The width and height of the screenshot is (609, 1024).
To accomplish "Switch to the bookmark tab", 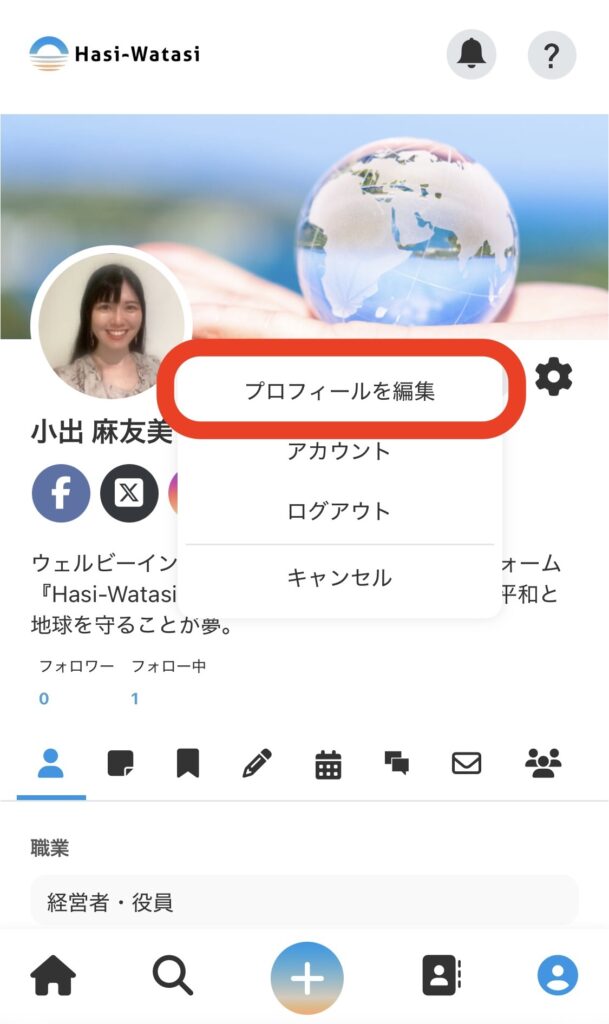I will 187,764.
